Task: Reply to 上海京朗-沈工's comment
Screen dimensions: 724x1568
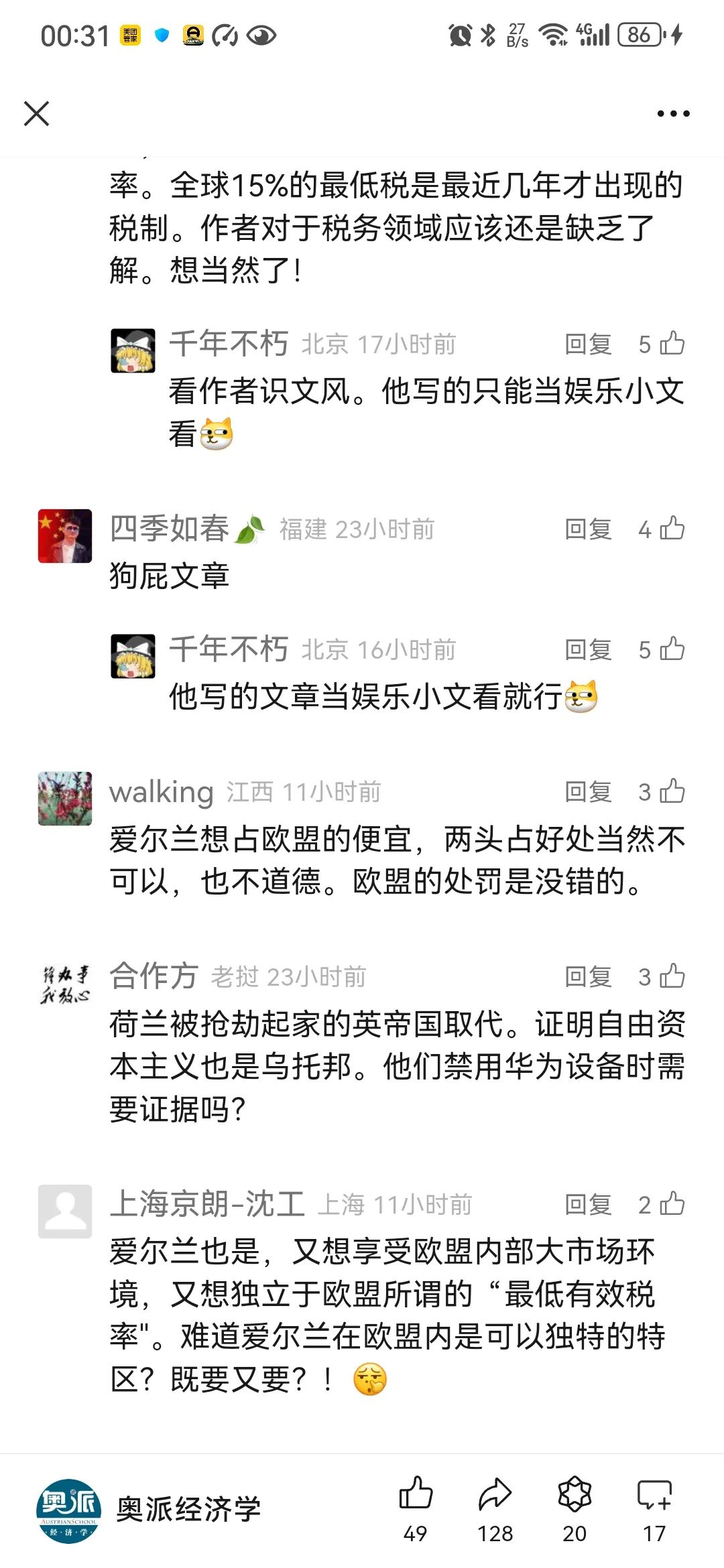Action: 588,1205
